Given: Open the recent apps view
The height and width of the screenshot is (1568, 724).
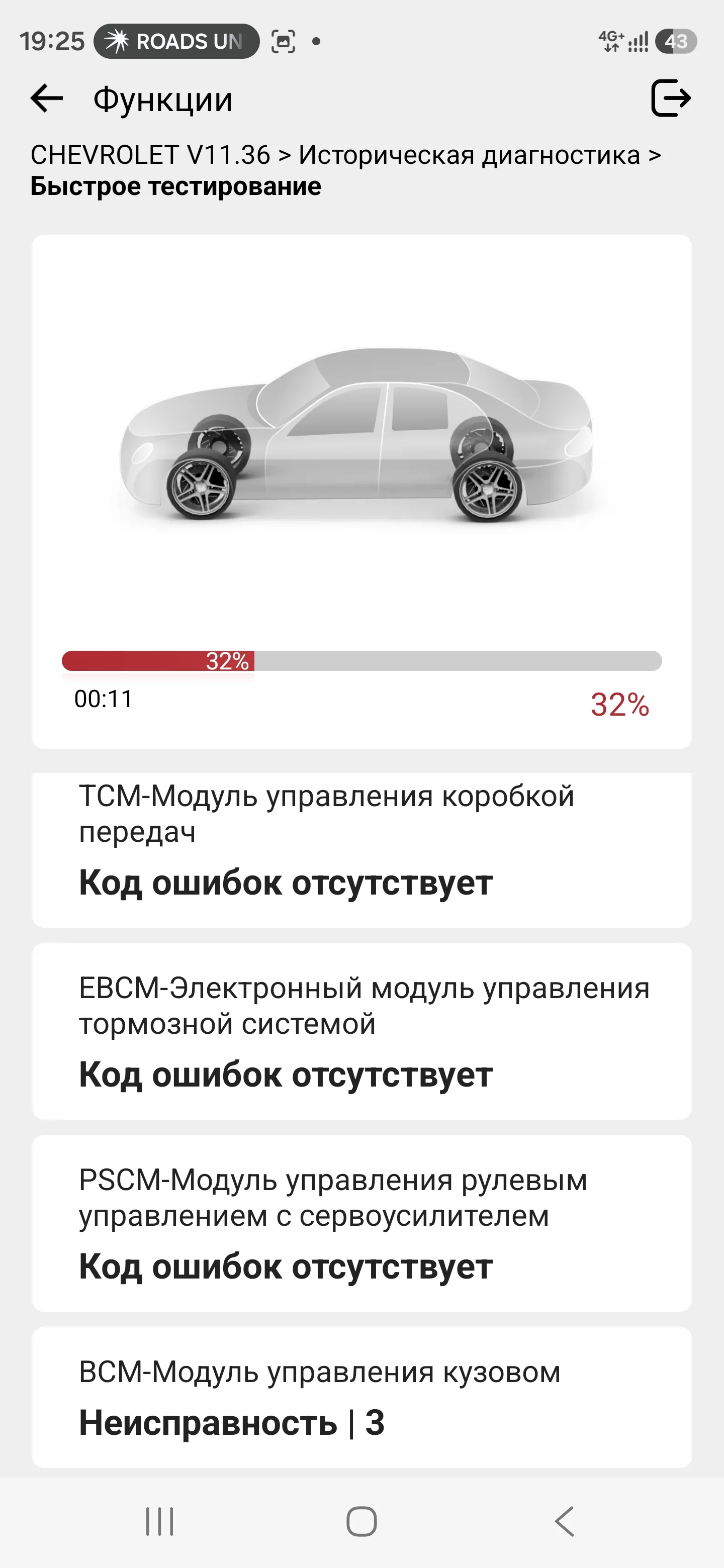Looking at the screenshot, I should pos(159,1522).
